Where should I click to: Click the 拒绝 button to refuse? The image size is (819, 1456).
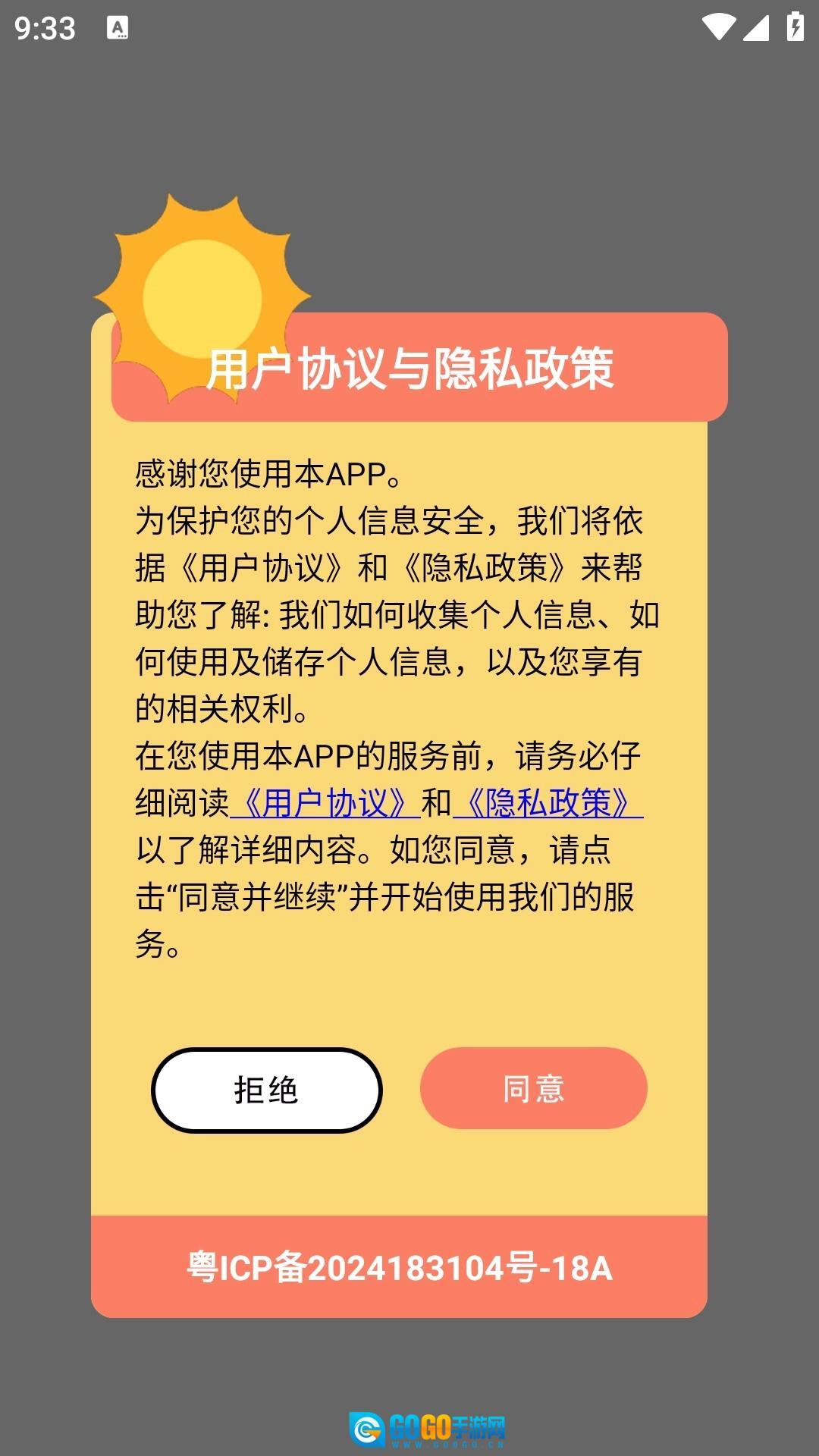[x=267, y=1090]
